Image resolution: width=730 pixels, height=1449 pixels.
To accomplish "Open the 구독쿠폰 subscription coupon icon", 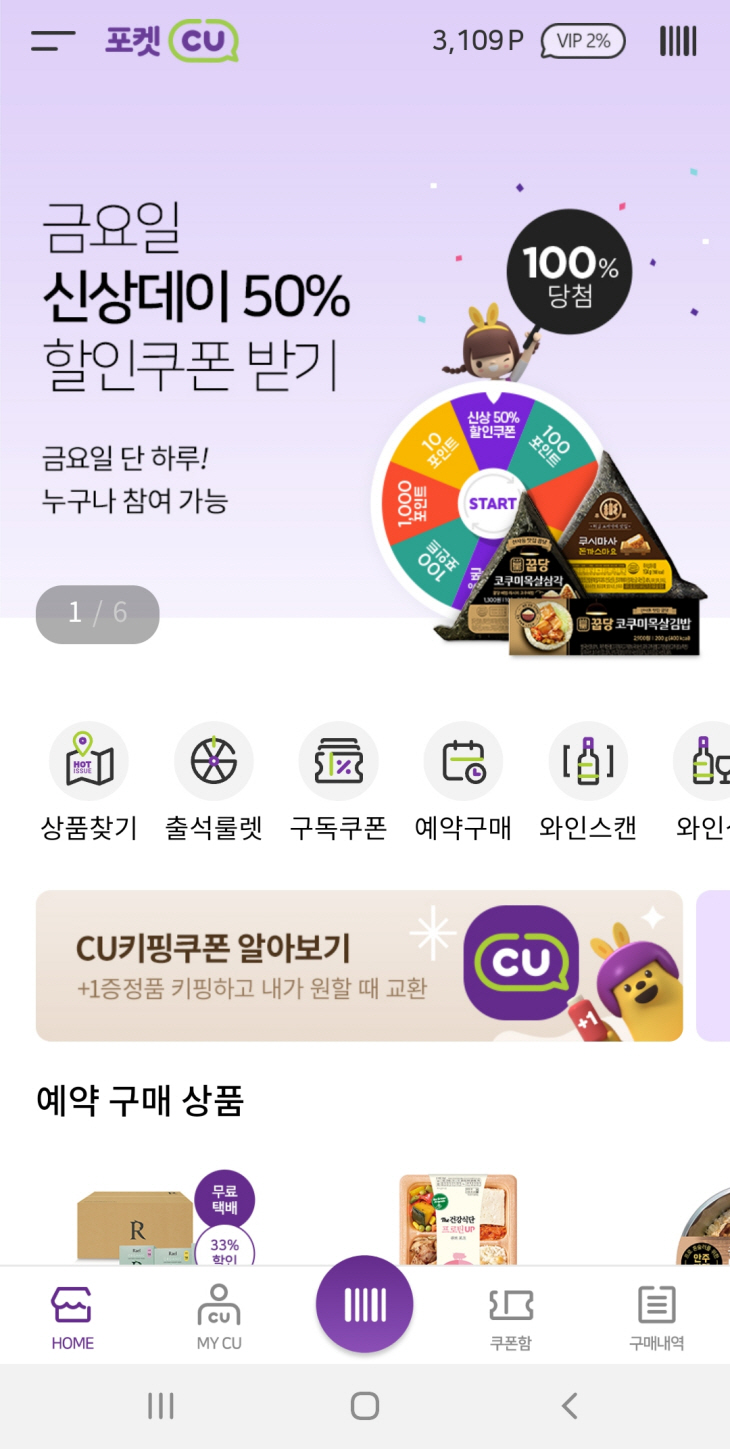I will (338, 783).
